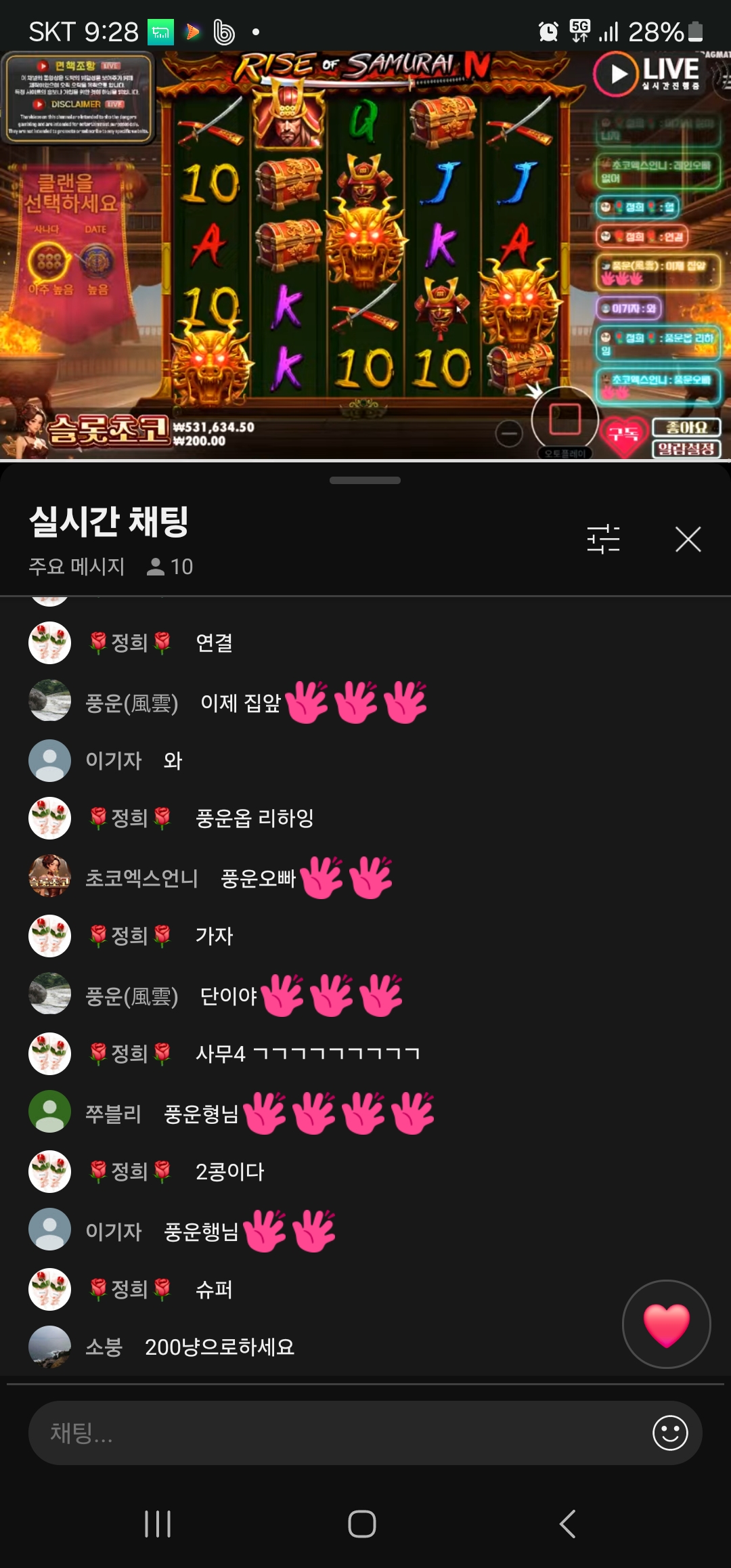The height and width of the screenshot is (1568, 731).
Task: Go to the home screen via the home button
Action: click(362, 1523)
